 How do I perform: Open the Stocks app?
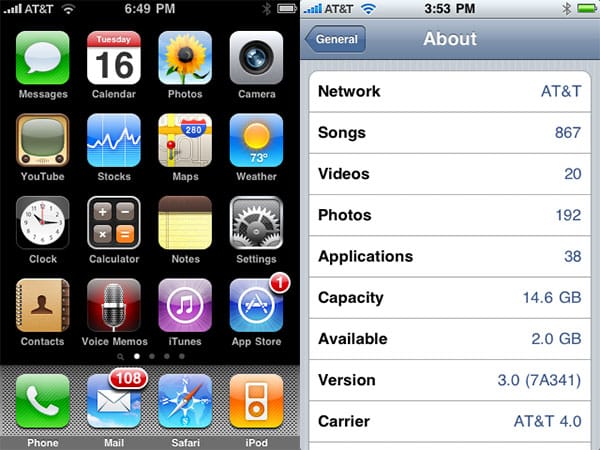[114, 140]
